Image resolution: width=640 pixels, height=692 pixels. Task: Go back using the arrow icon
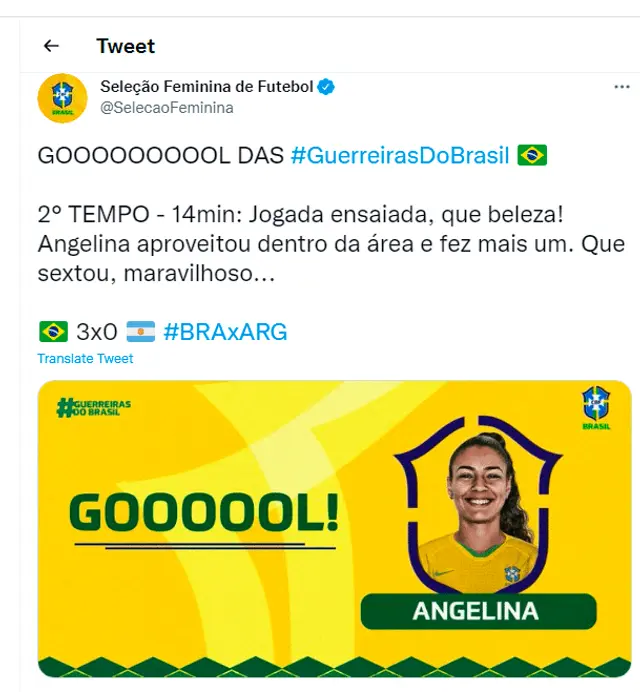[52, 46]
